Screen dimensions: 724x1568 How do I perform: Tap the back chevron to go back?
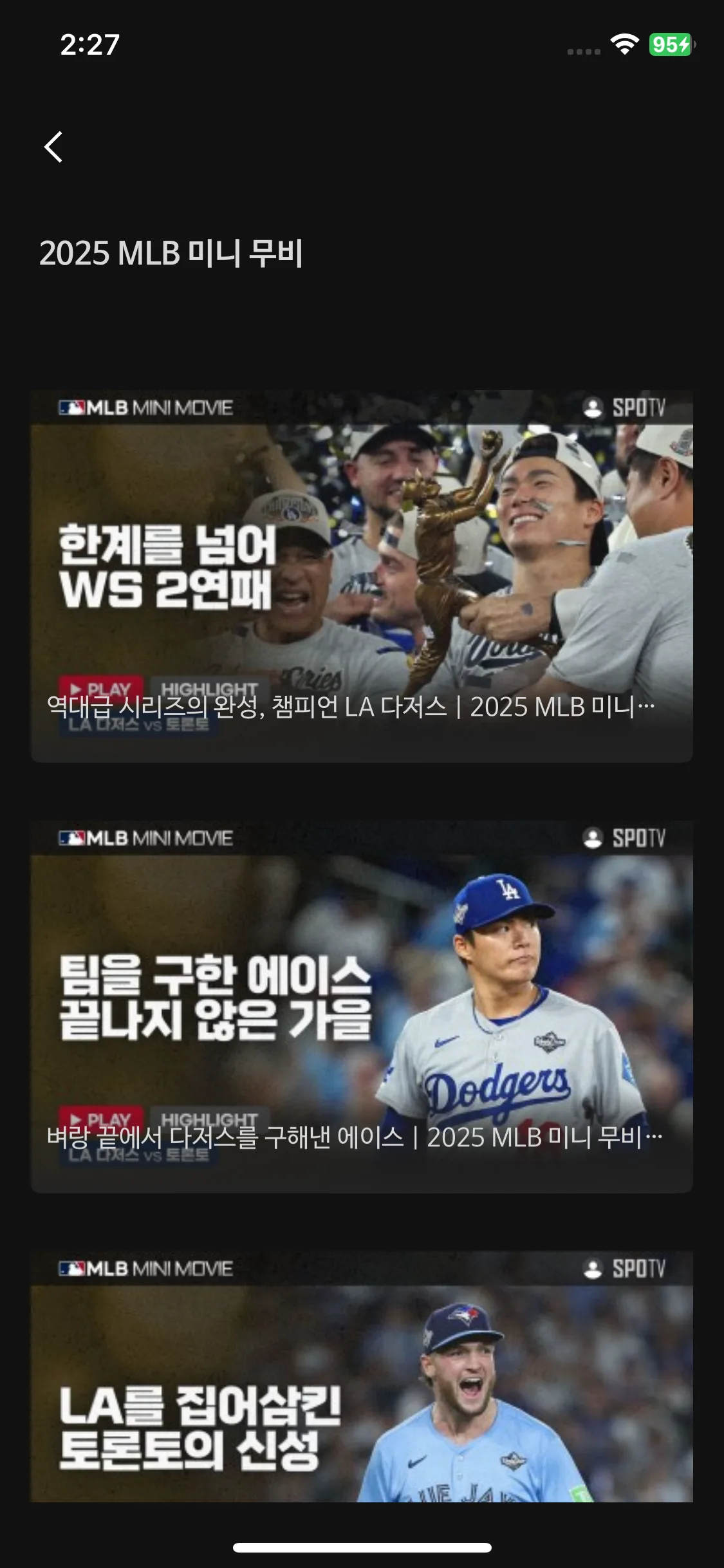click(x=55, y=147)
